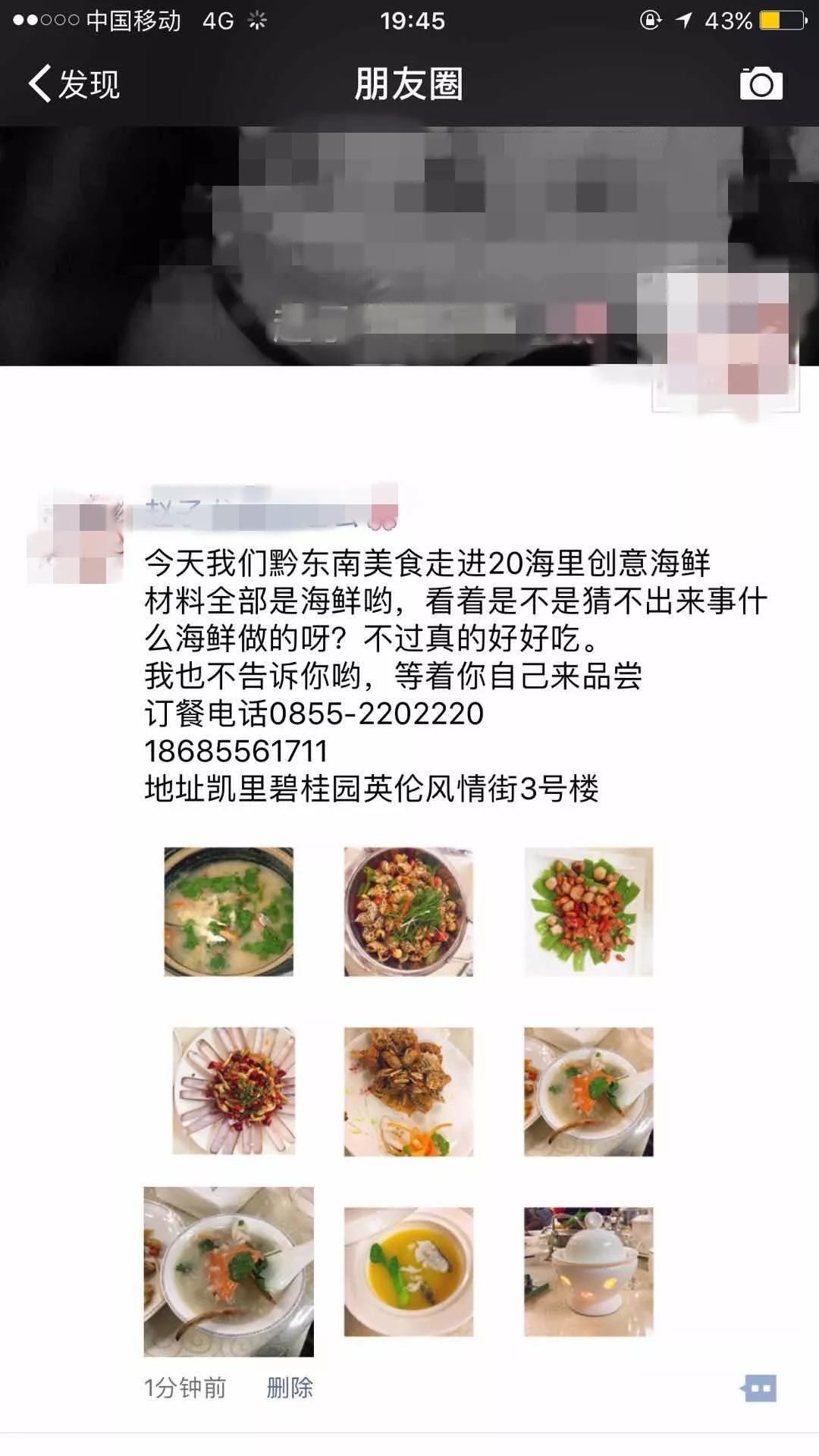View the stir-fried snails photo
The image size is (819, 1456).
[408, 912]
